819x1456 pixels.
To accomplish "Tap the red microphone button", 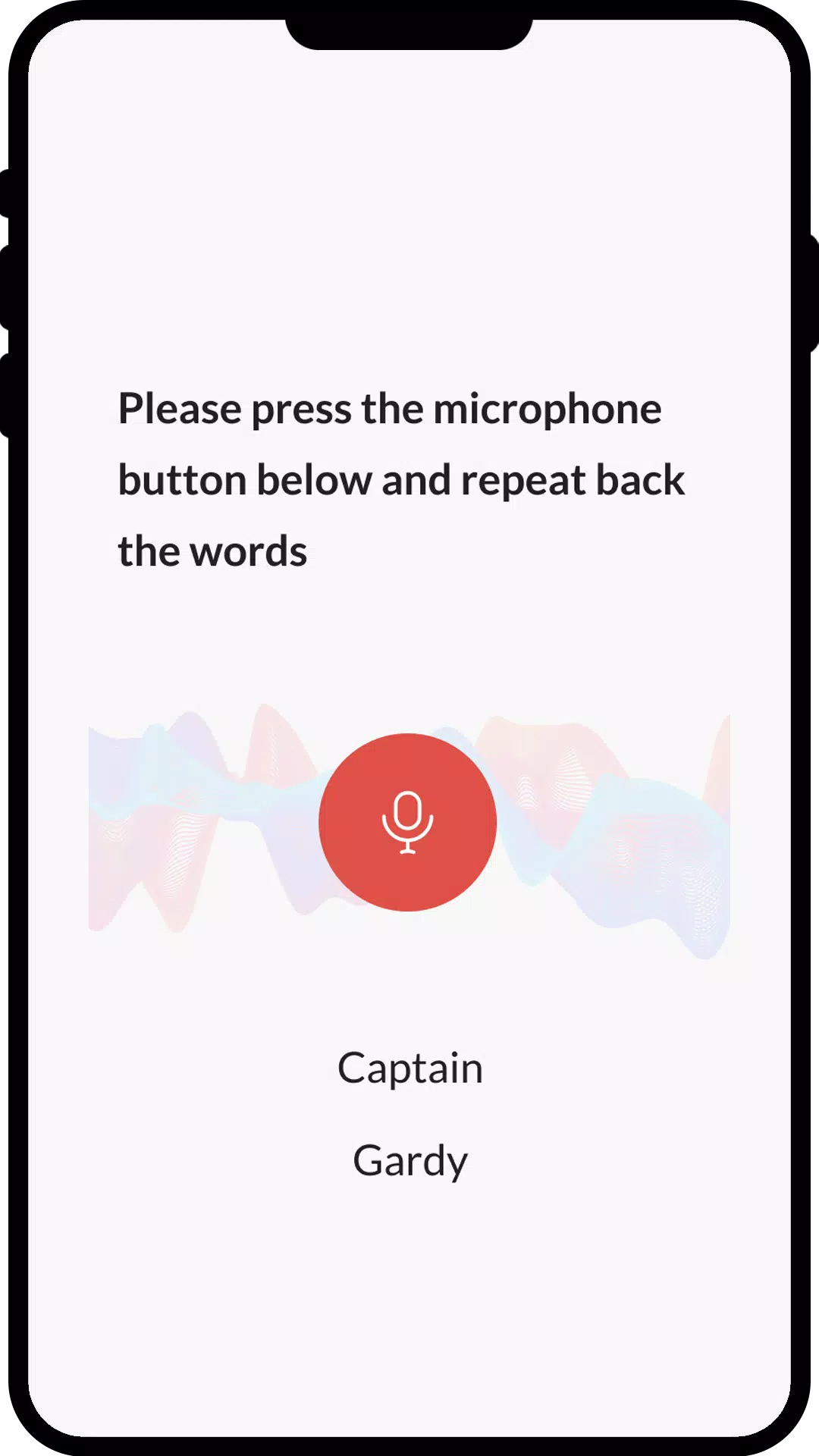I will 407,822.
